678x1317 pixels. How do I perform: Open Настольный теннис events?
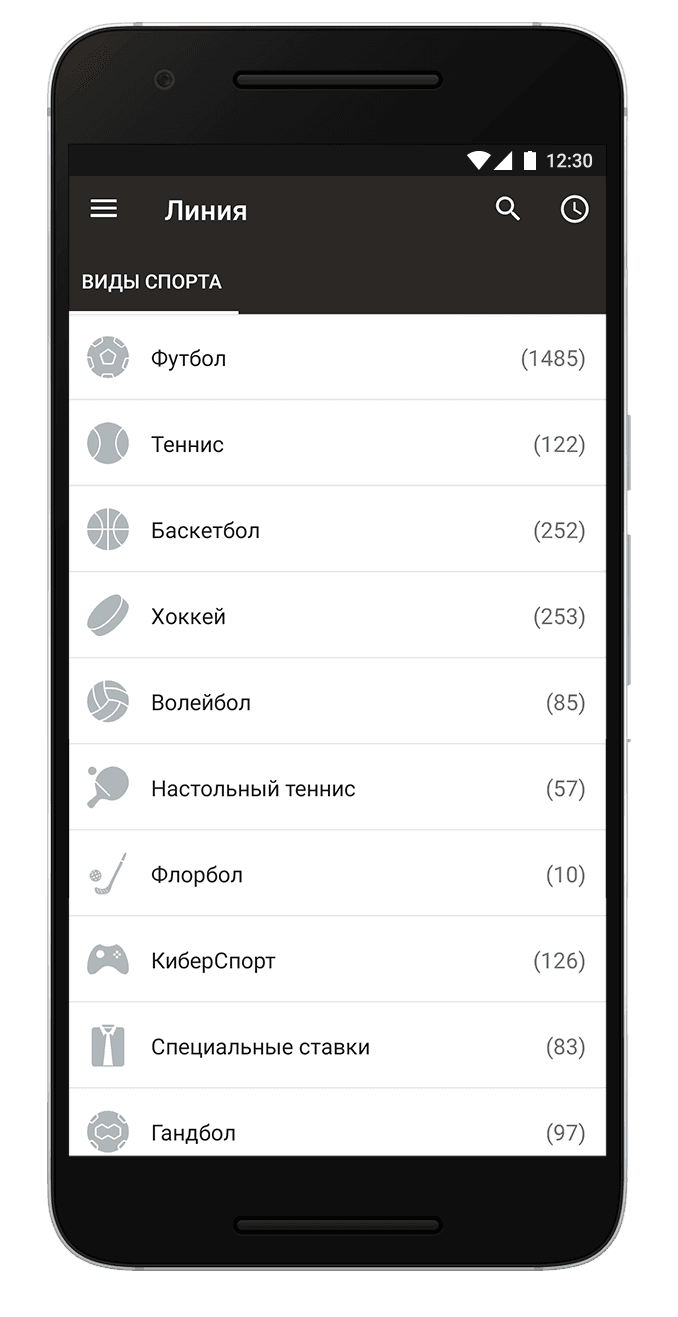337,788
